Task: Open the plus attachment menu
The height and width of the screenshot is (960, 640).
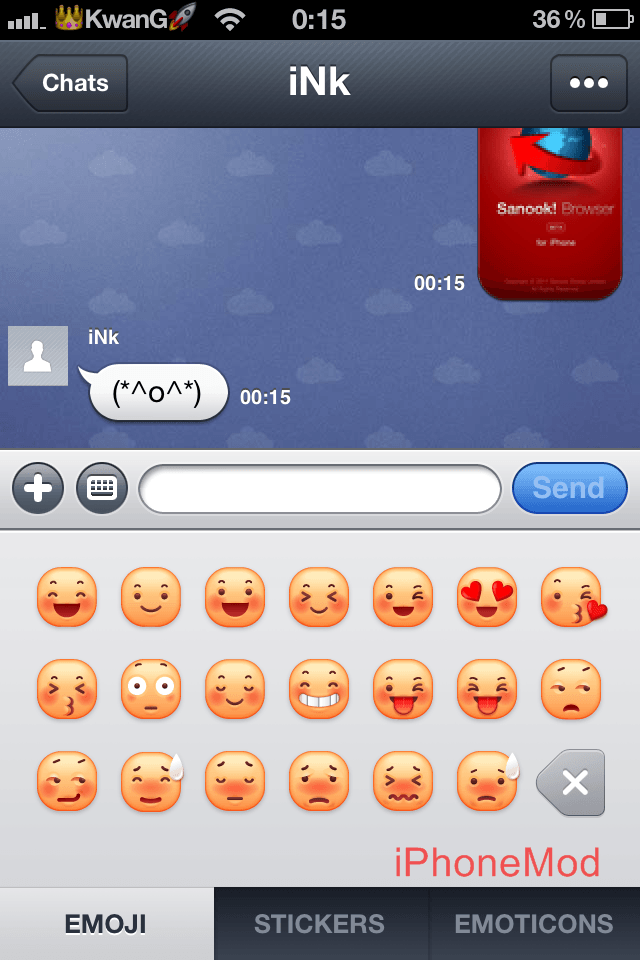Action: pos(38,488)
